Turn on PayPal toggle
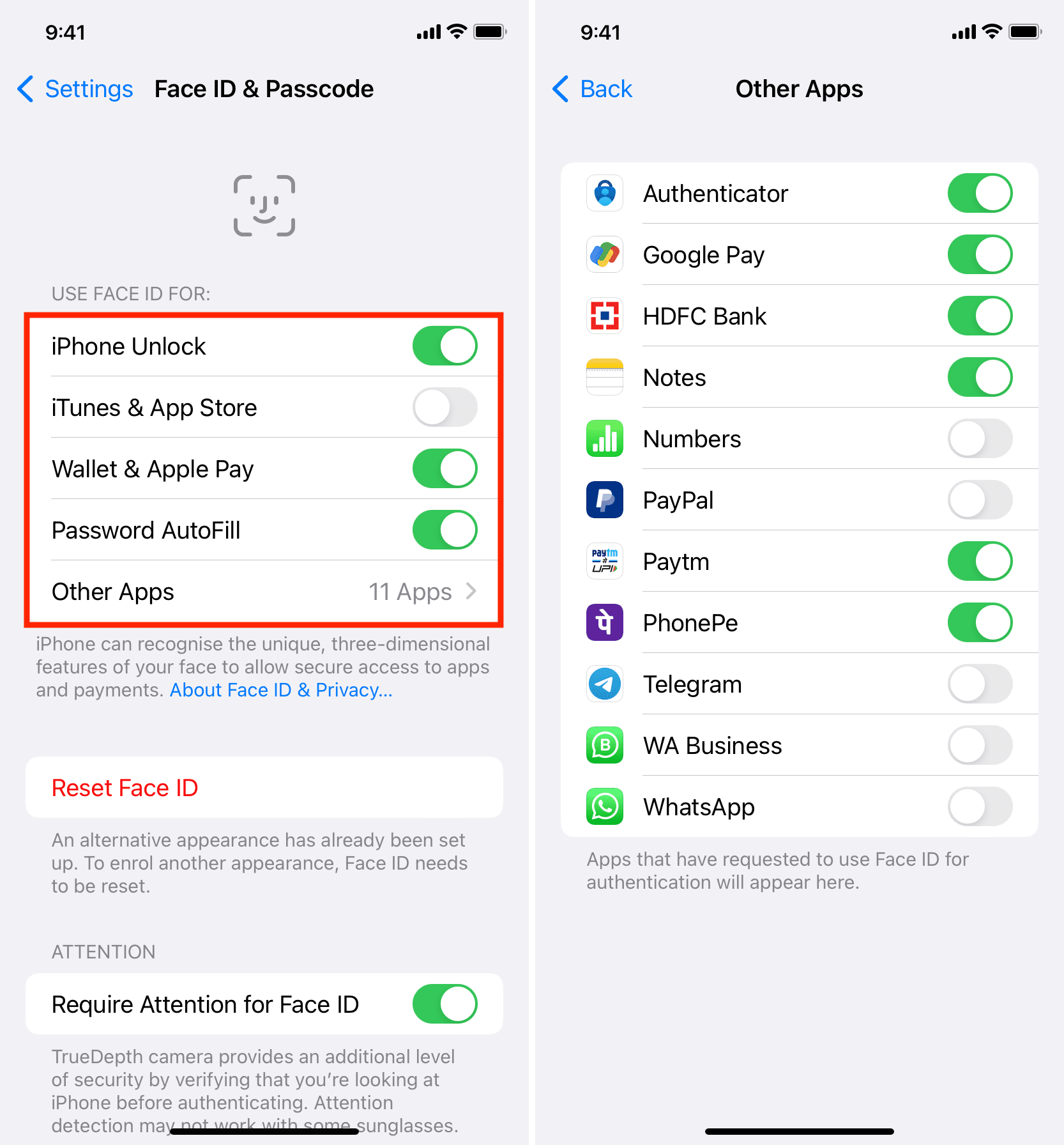Image resolution: width=1064 pixels, height=1145 pixels. (980, 500)
